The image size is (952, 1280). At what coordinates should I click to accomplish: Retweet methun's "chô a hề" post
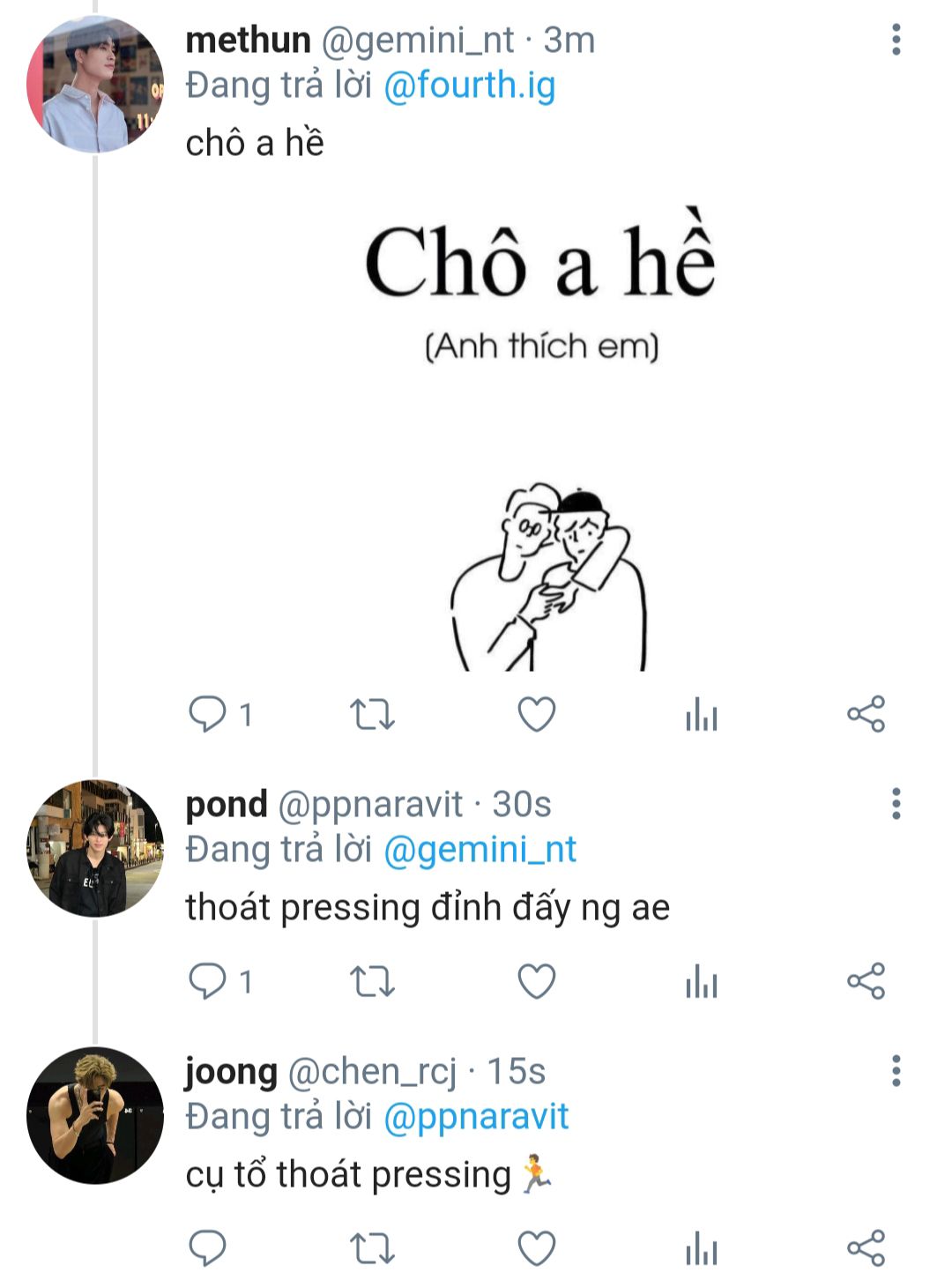(372, 714)
